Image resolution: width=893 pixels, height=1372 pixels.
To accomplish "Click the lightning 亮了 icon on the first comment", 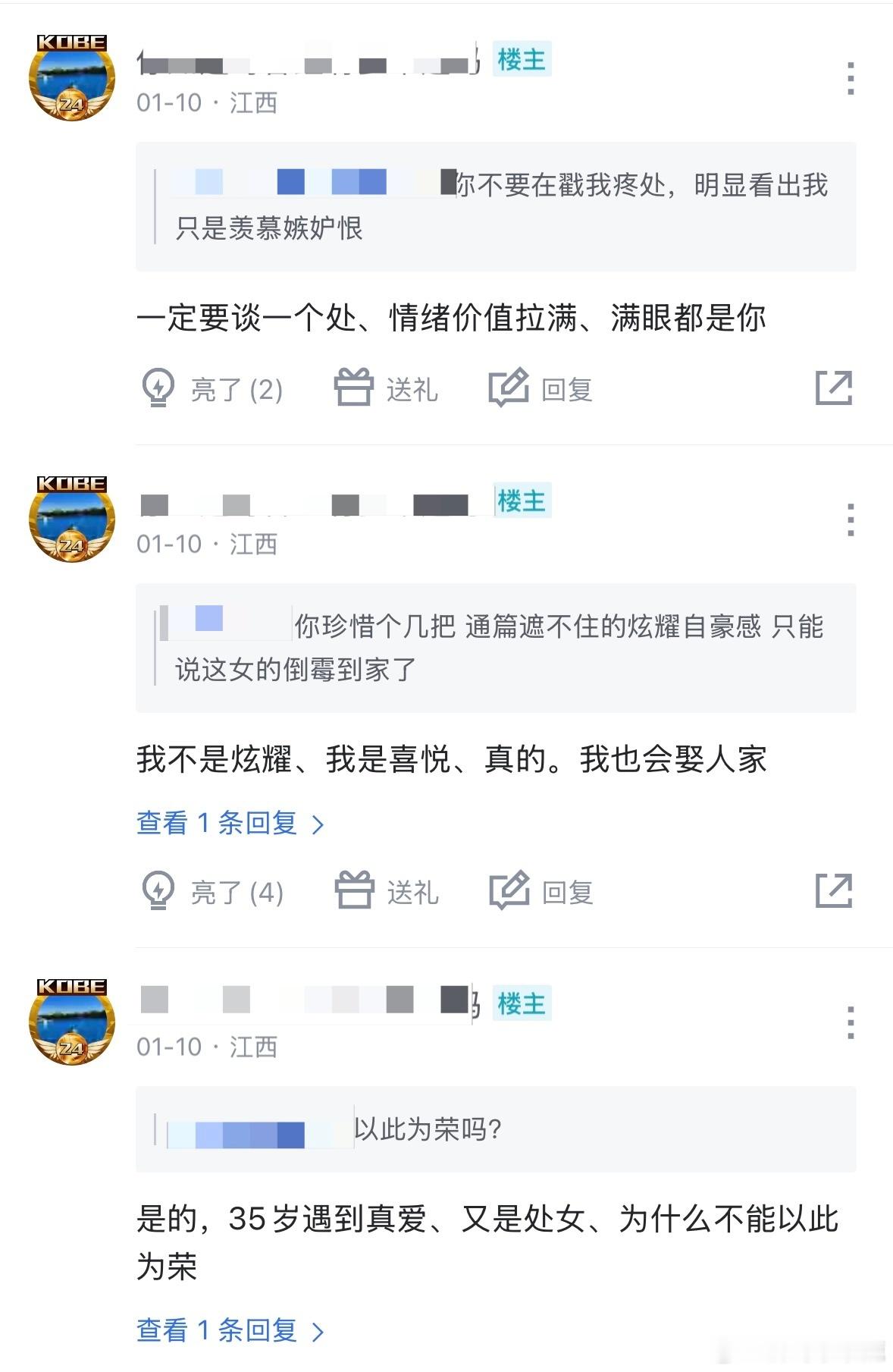I will [x=161, y=388].
